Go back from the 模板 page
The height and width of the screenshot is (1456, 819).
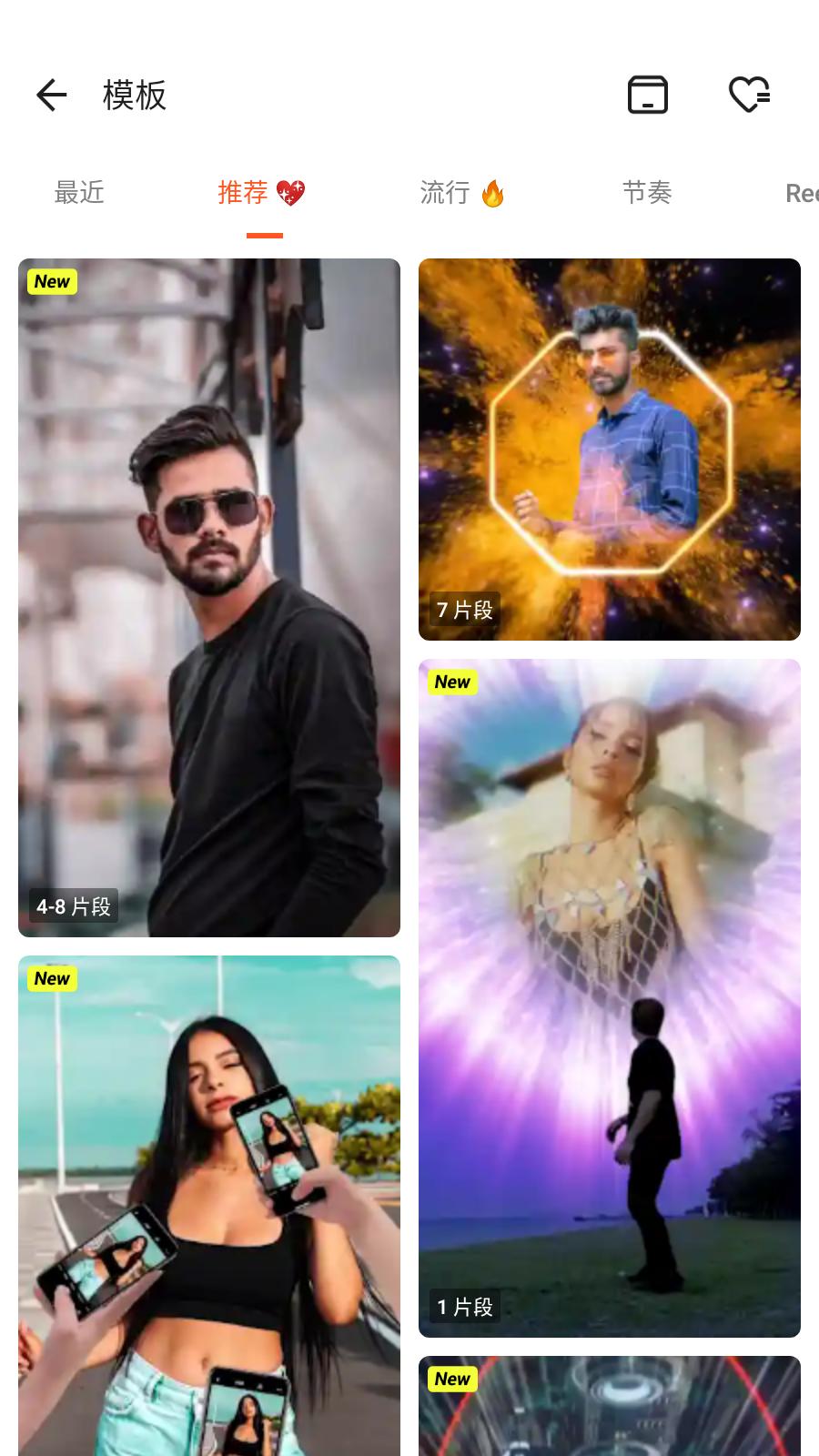52,95
